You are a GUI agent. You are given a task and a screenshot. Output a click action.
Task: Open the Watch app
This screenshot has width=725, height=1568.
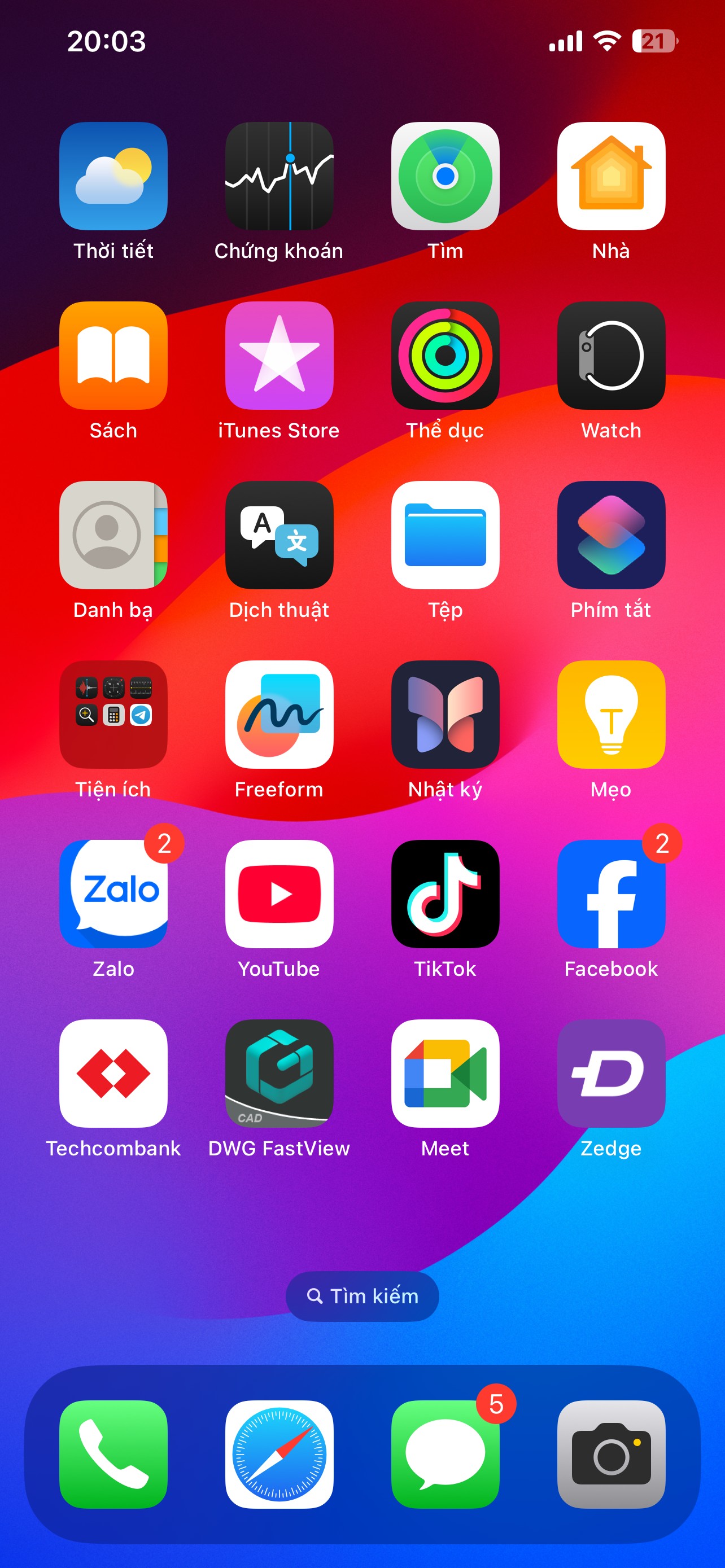click(x=611, y=356)
